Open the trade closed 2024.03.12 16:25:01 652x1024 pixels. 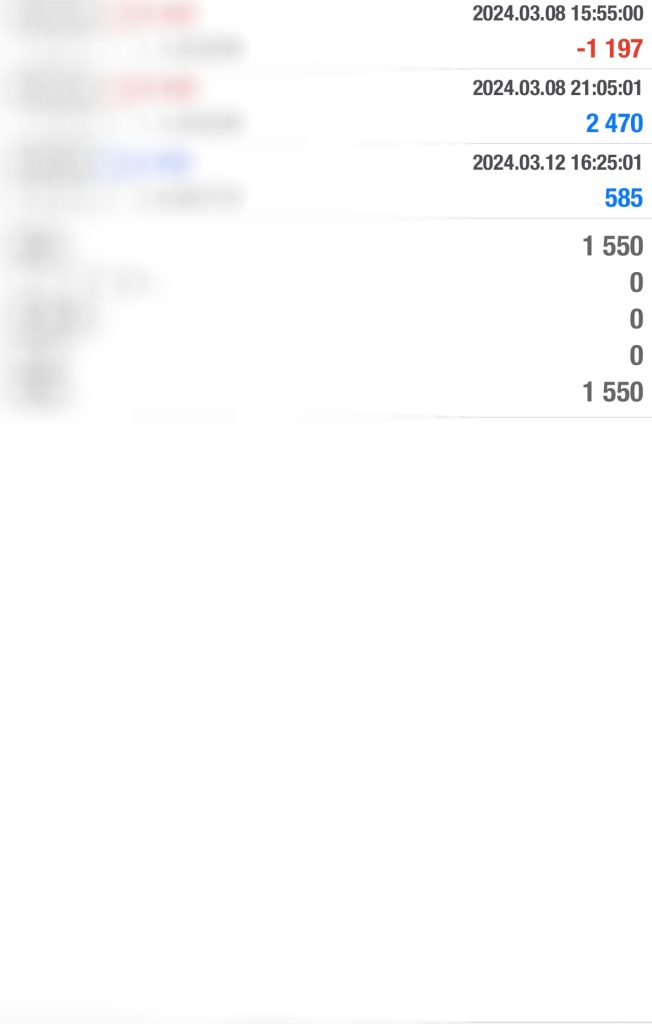point(326,180)
